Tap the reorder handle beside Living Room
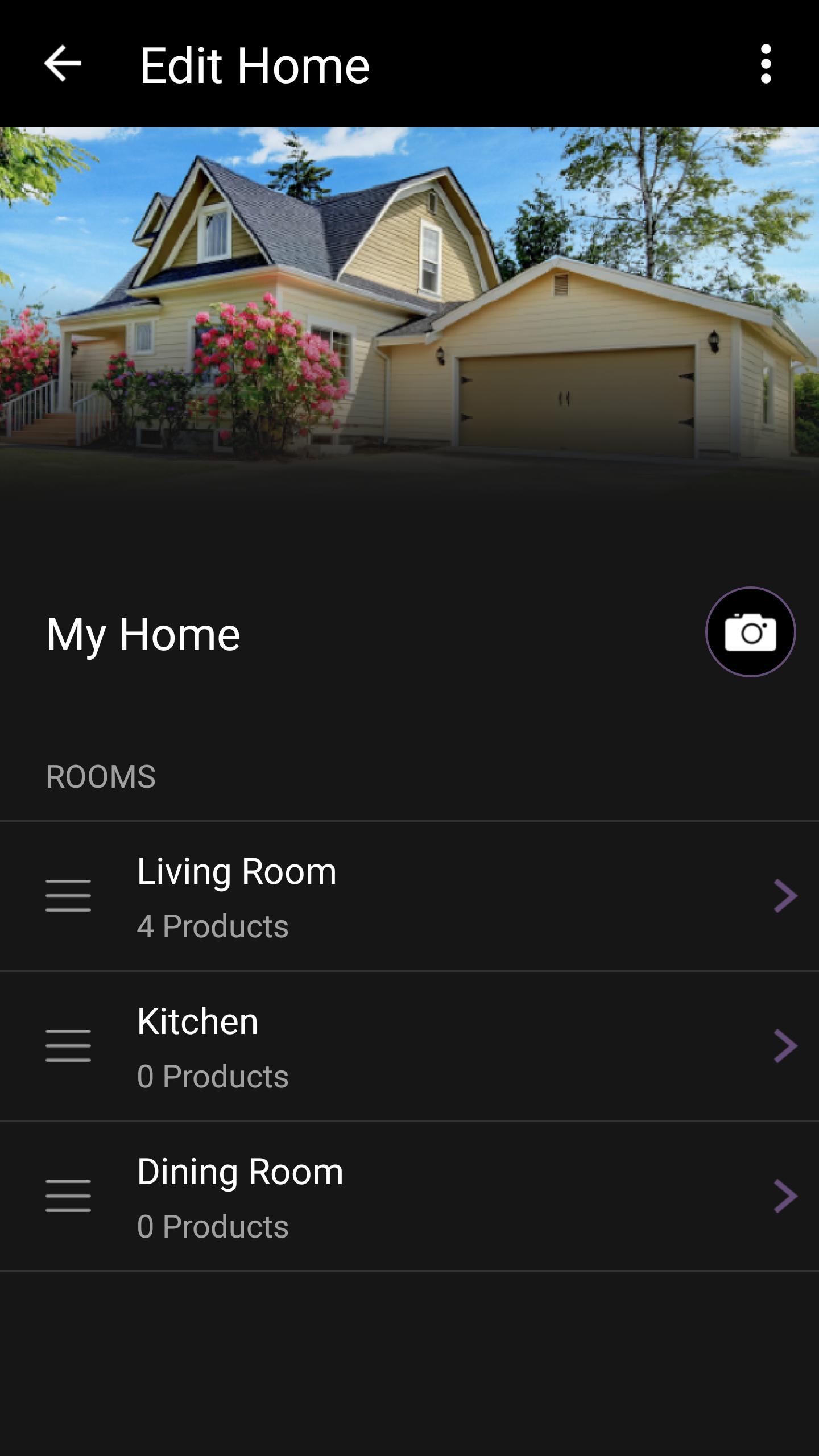 click(68, 896)
